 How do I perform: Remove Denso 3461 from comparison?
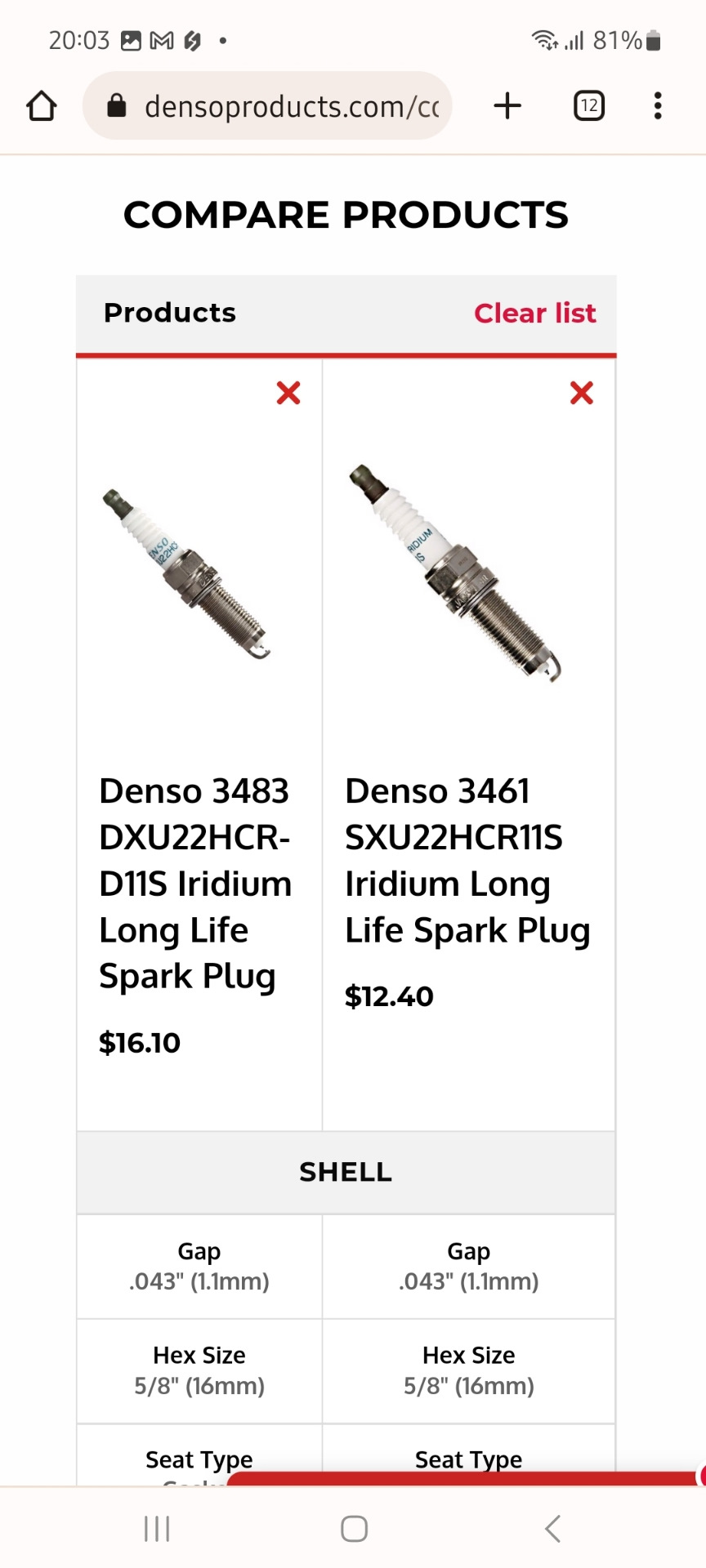coord(582,393)
